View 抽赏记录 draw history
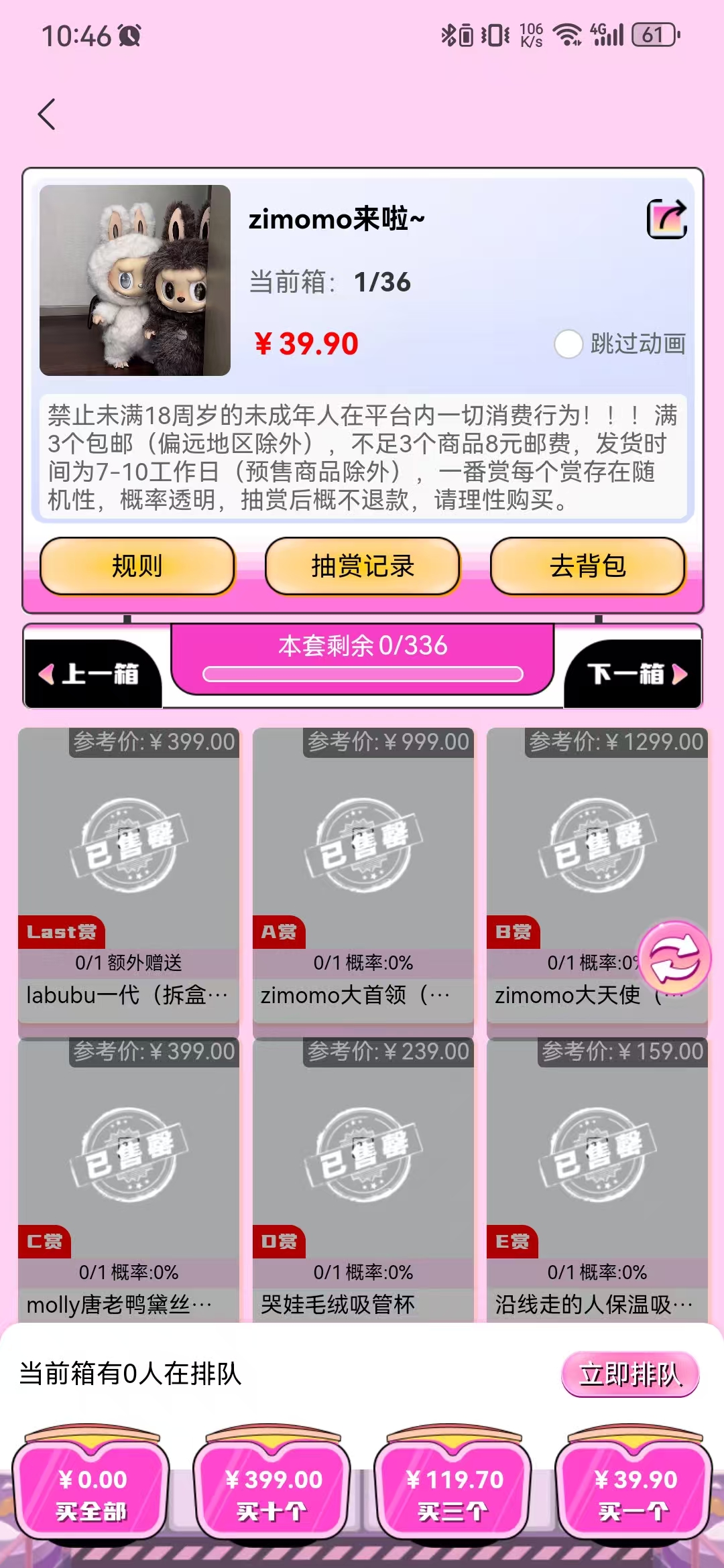 [x=363, y=566]
